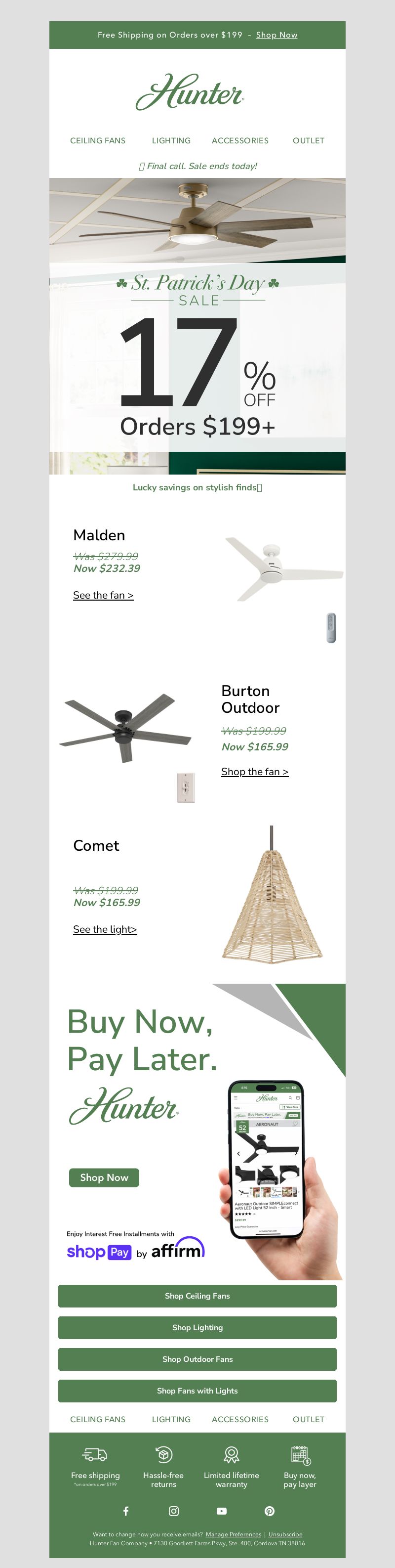Open Hunter's YouTube icon
Image resolution: width=395 pixels, height=1568 pixels.
(222, 1511)
